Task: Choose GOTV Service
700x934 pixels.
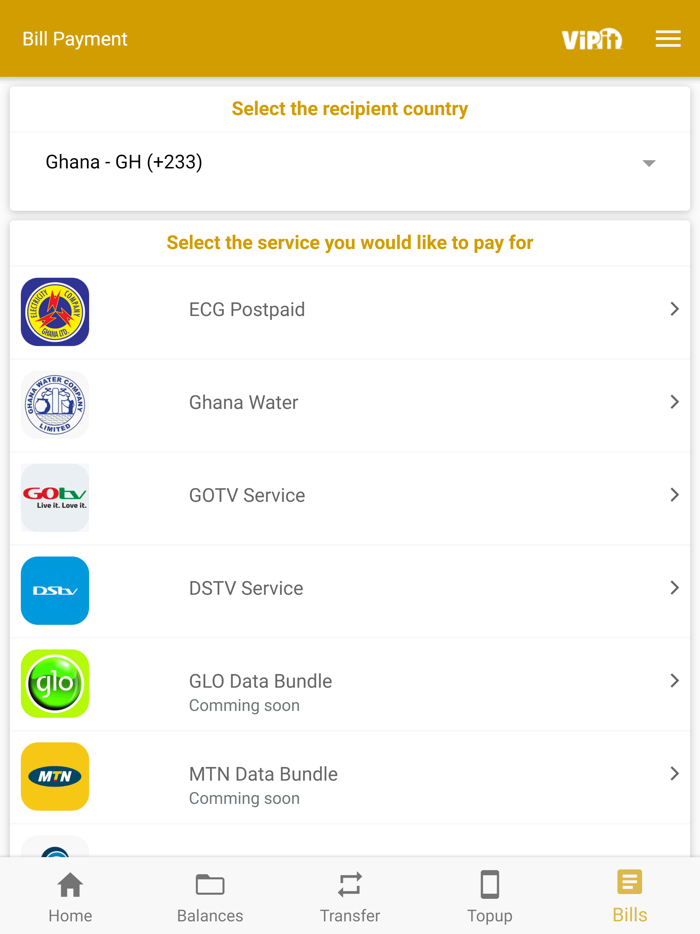Action: (x=350, y=497)
